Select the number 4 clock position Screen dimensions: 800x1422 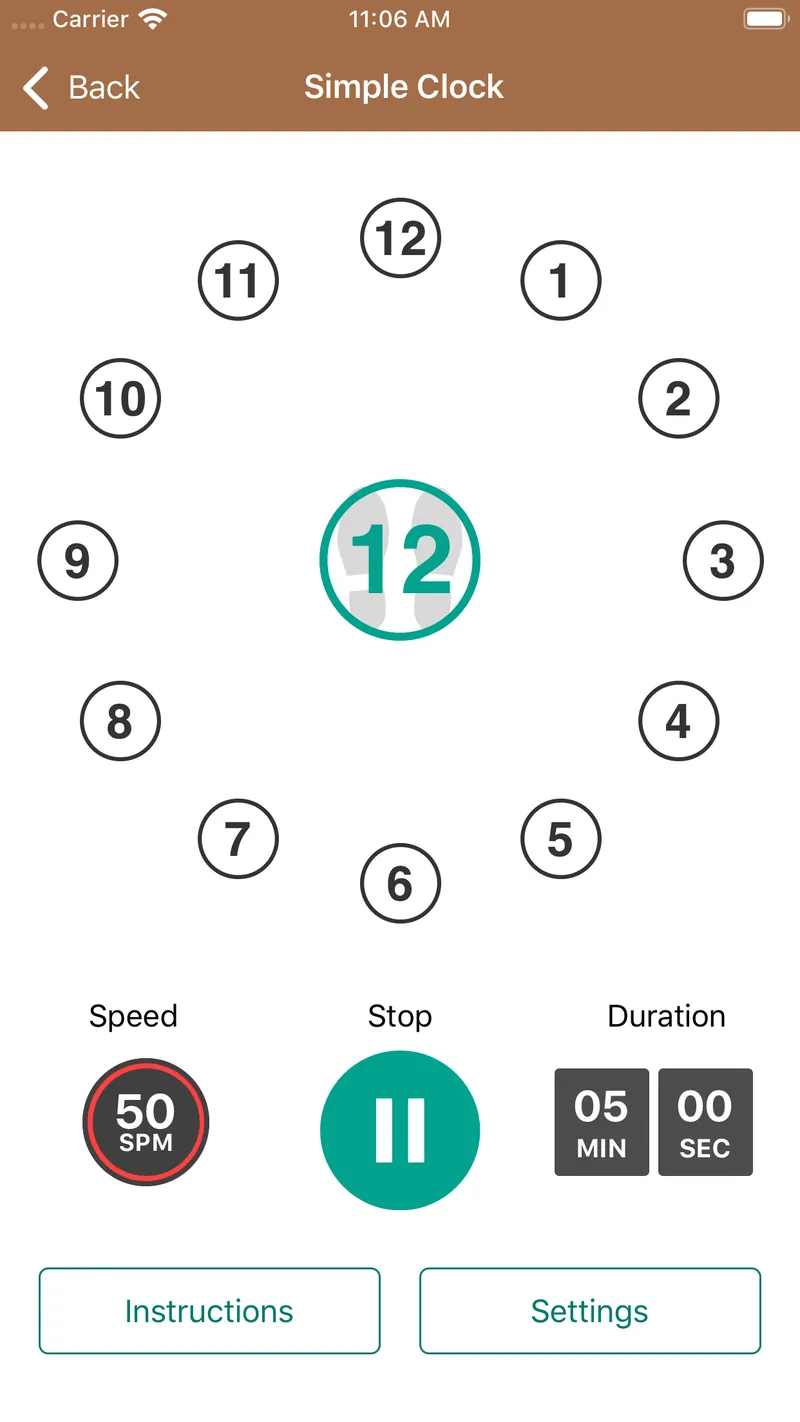click(x=679, y=721)
